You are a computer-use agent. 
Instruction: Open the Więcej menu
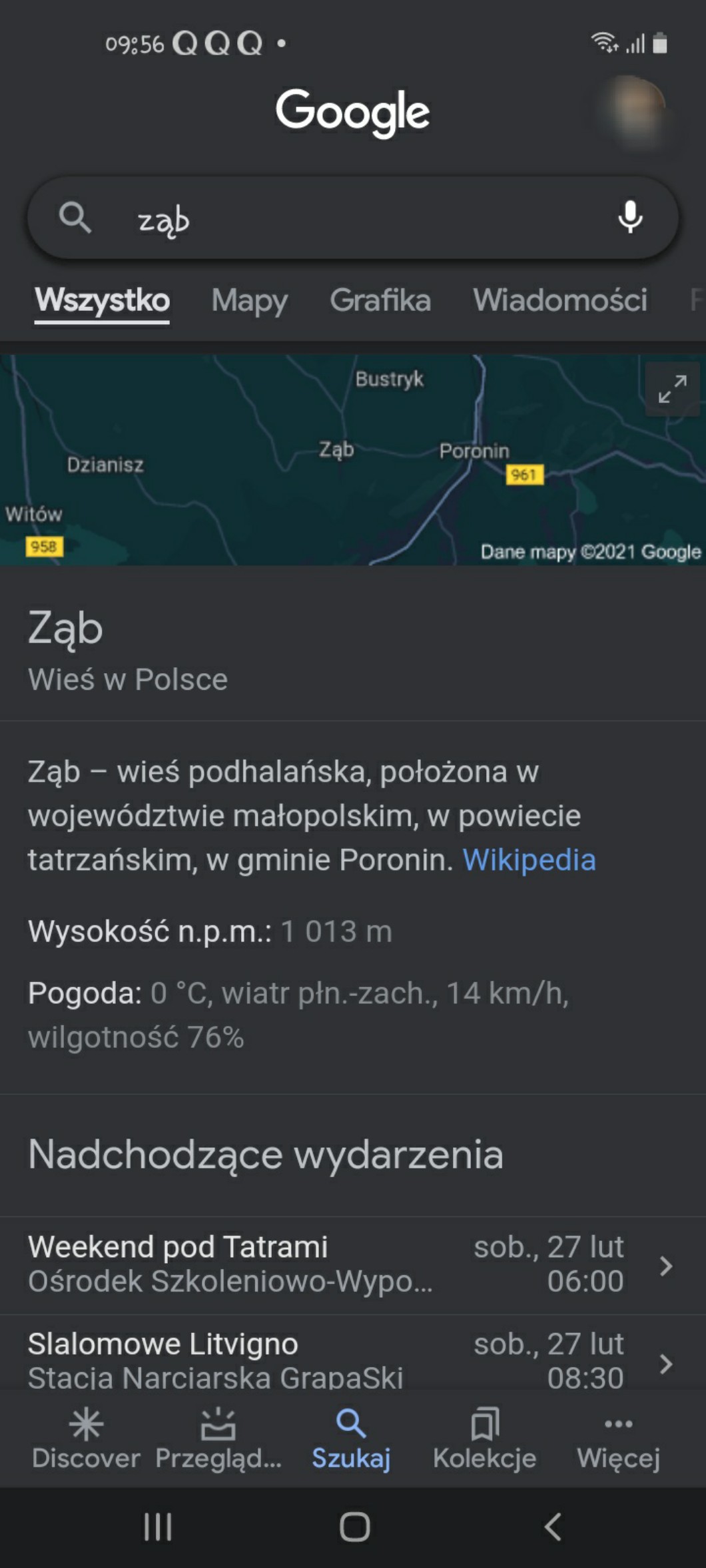618,1438
